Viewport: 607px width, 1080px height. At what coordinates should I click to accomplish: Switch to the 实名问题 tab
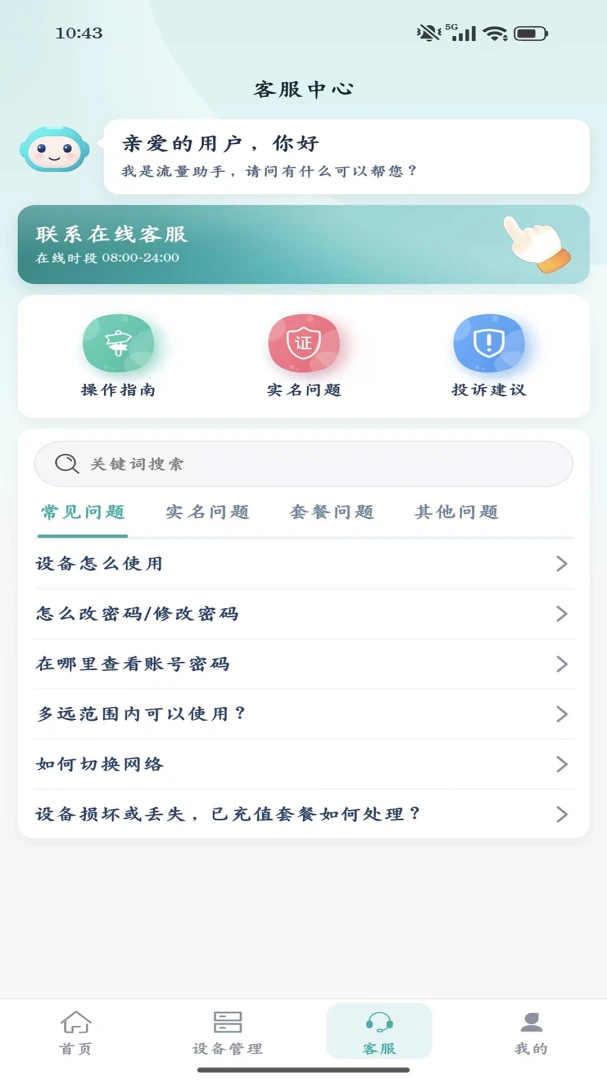click(207, 512)
